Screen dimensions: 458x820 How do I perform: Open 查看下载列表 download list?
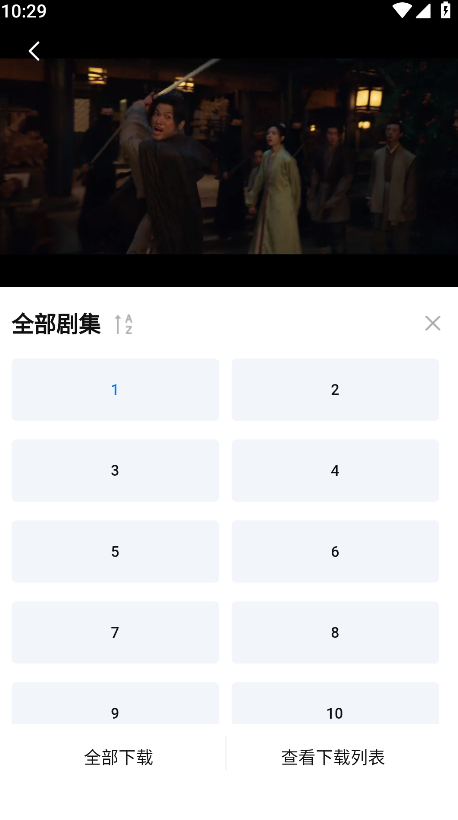(x=333, y=757)
